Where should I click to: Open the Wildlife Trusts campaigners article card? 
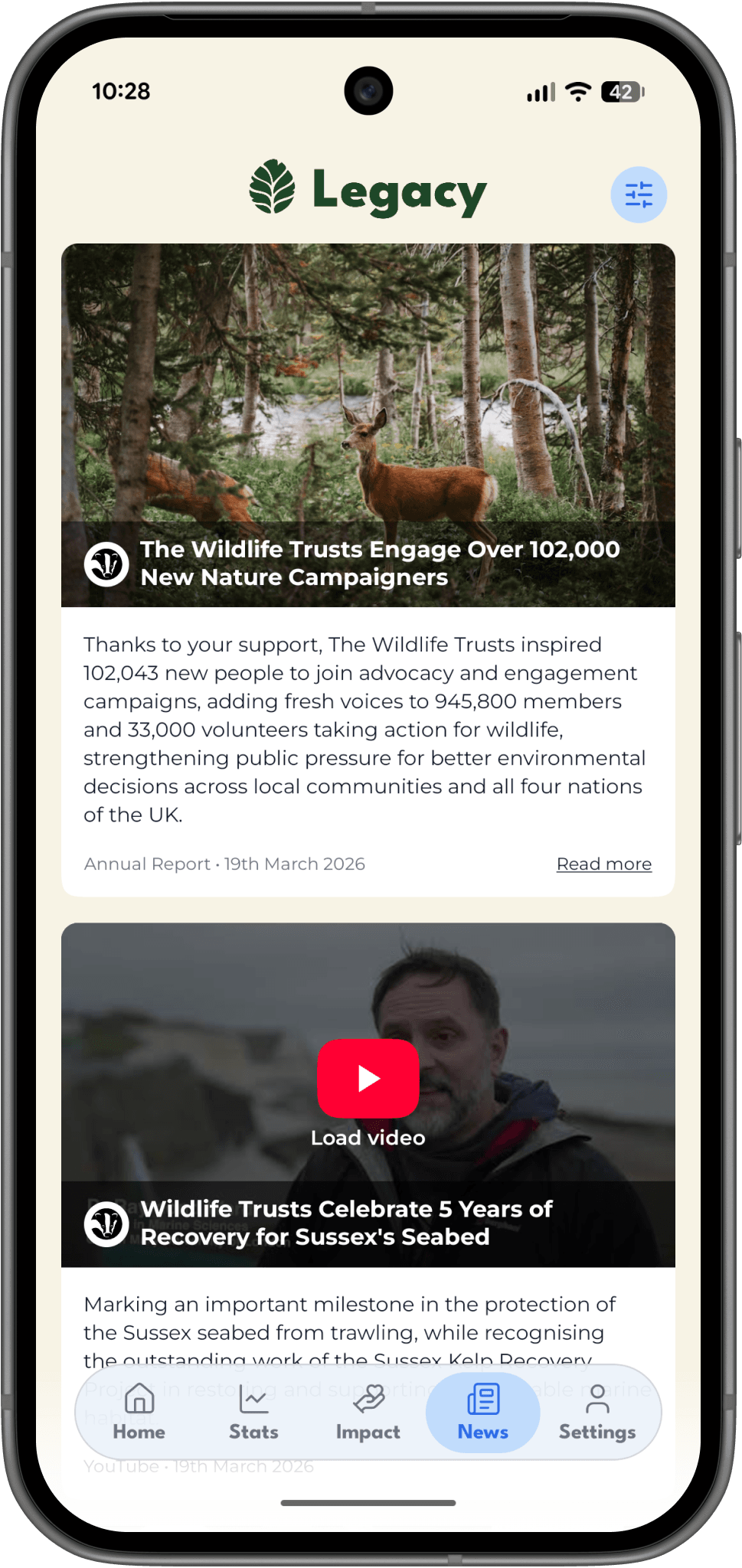[368, 563]
